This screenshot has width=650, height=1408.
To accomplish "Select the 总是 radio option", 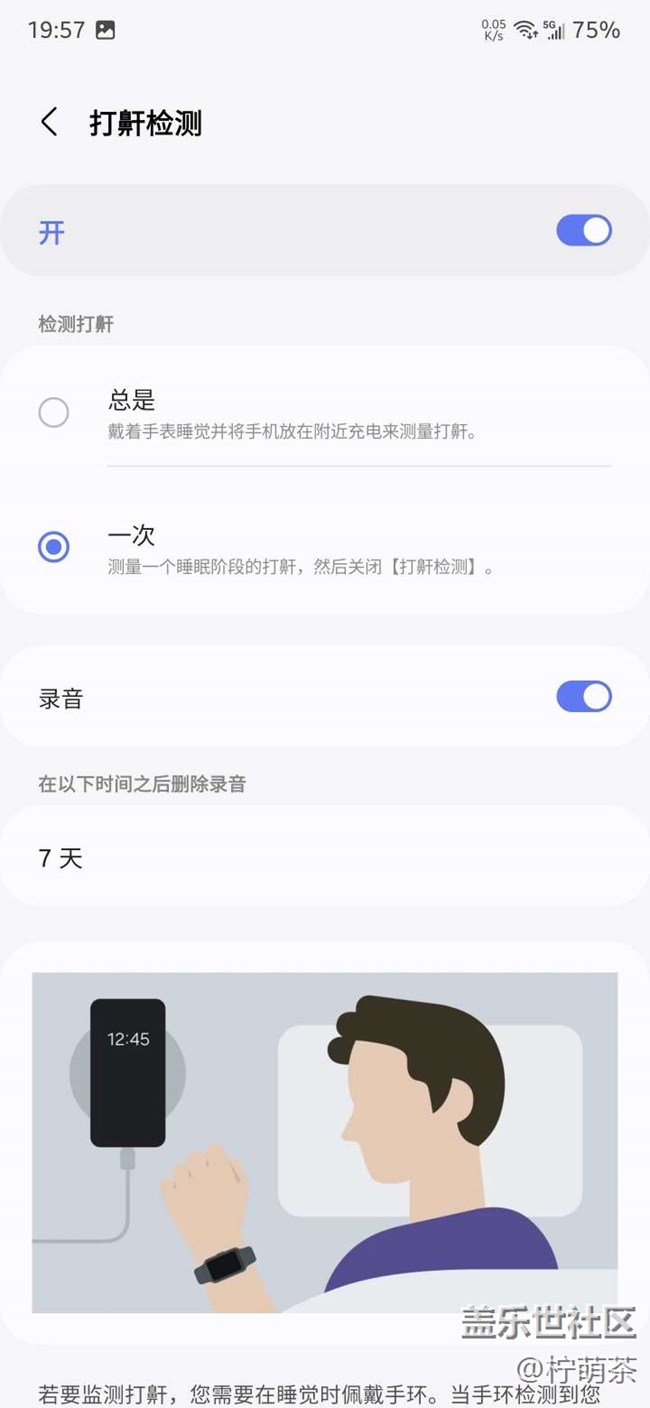I will coord(54,412).
